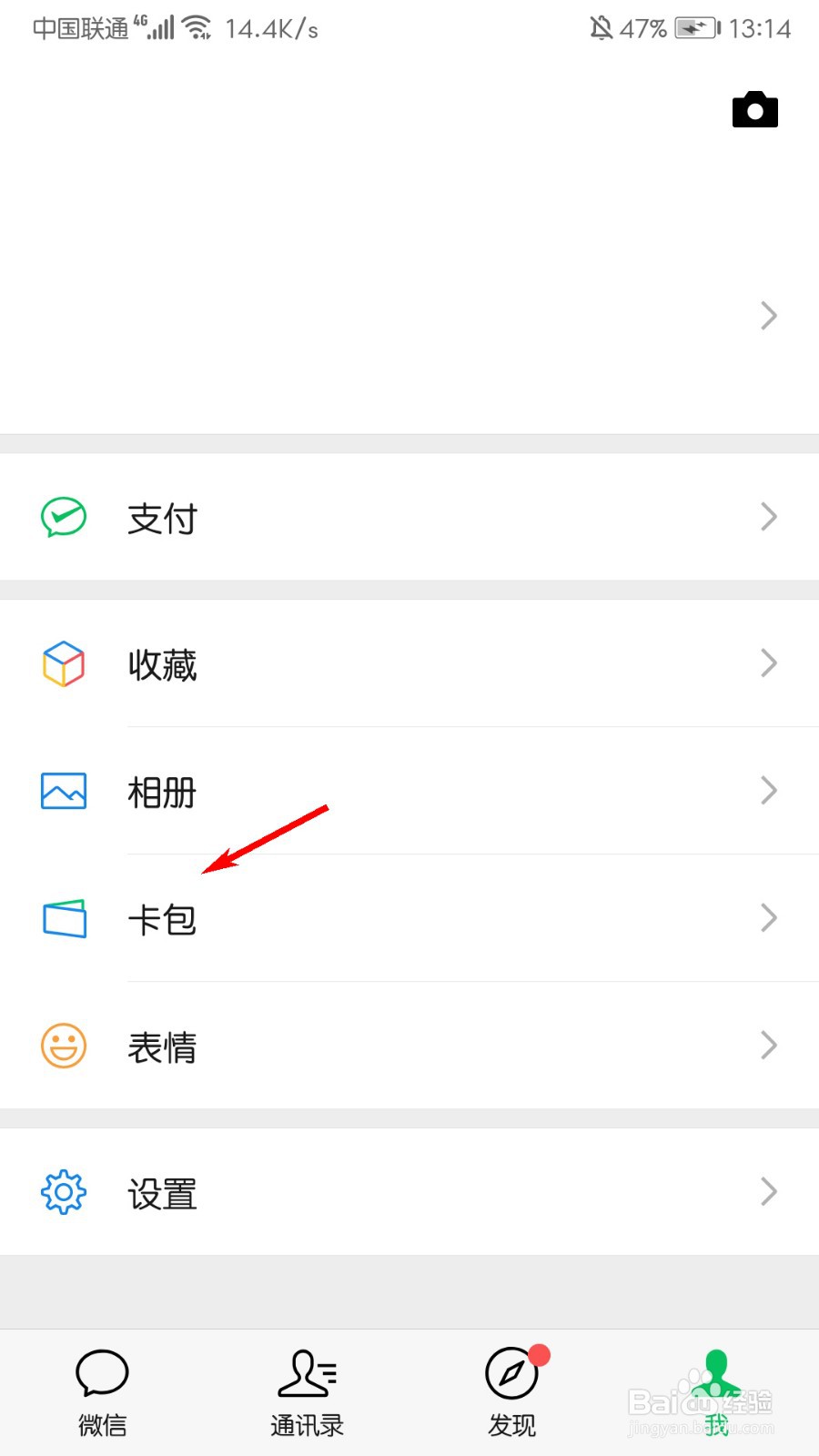This screenshot has height=1456, width=819.
Task: Select the Favorites colorful cube icon
Action: (62, 663)
